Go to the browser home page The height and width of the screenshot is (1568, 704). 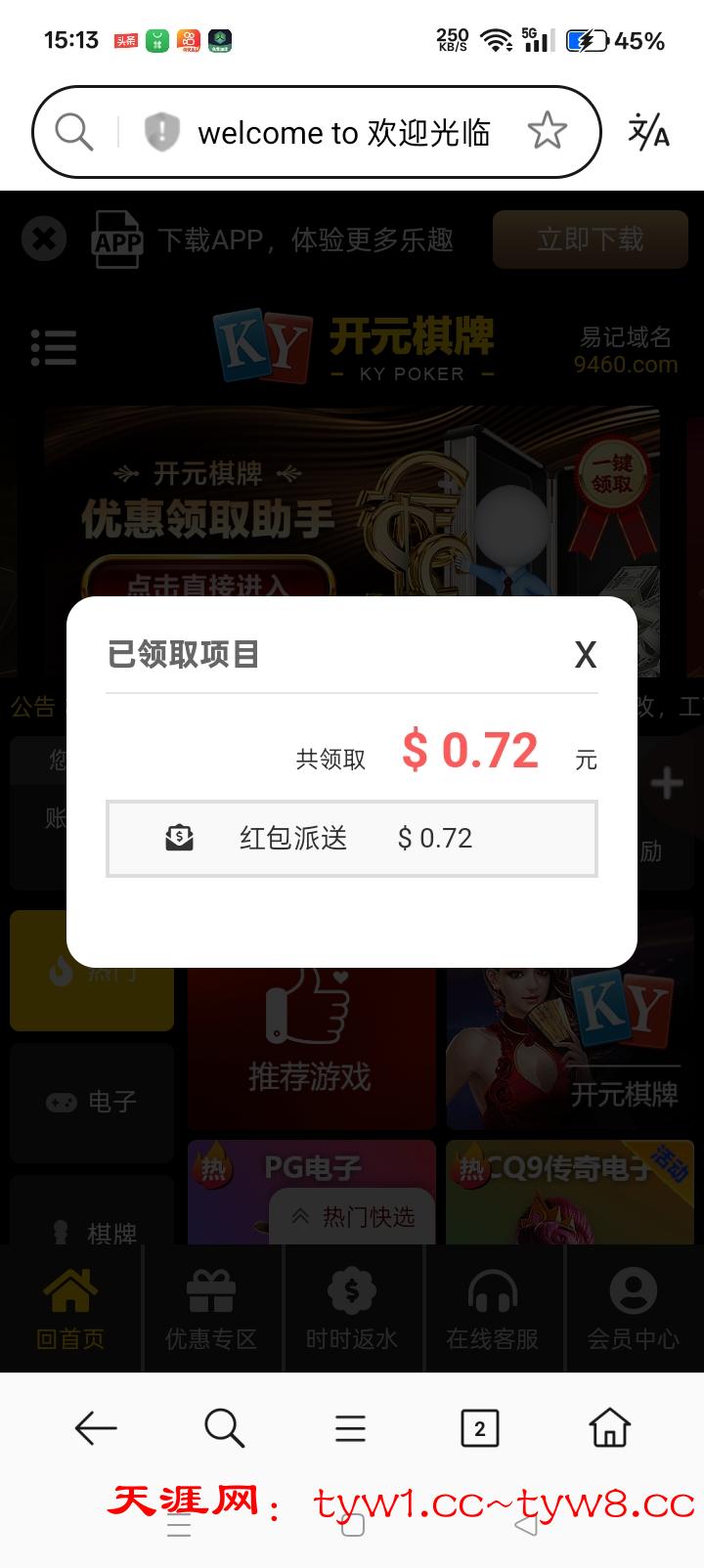coord(609,1428)
